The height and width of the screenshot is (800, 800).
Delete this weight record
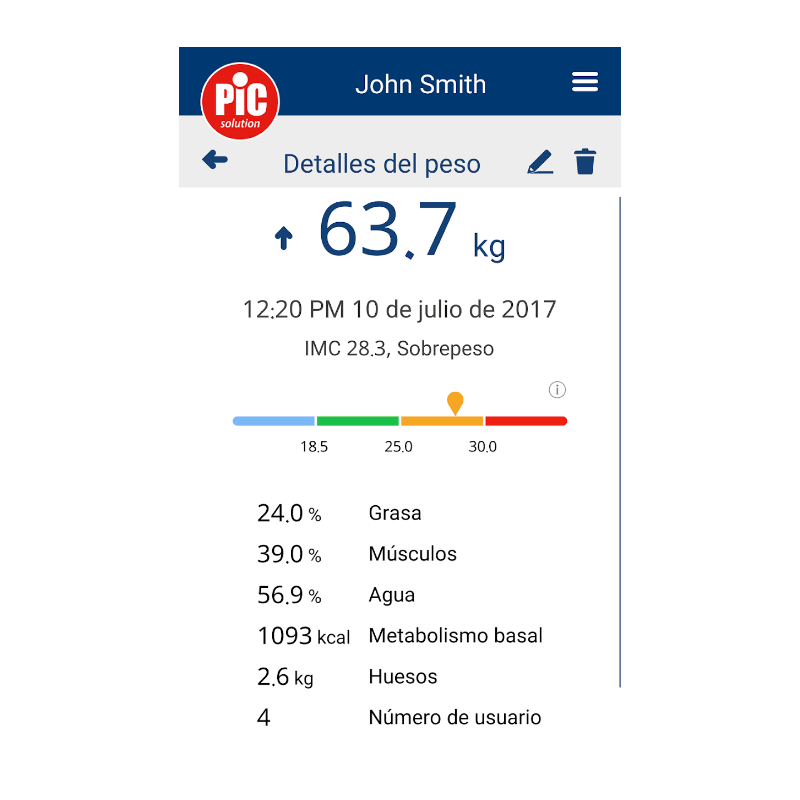585,162
